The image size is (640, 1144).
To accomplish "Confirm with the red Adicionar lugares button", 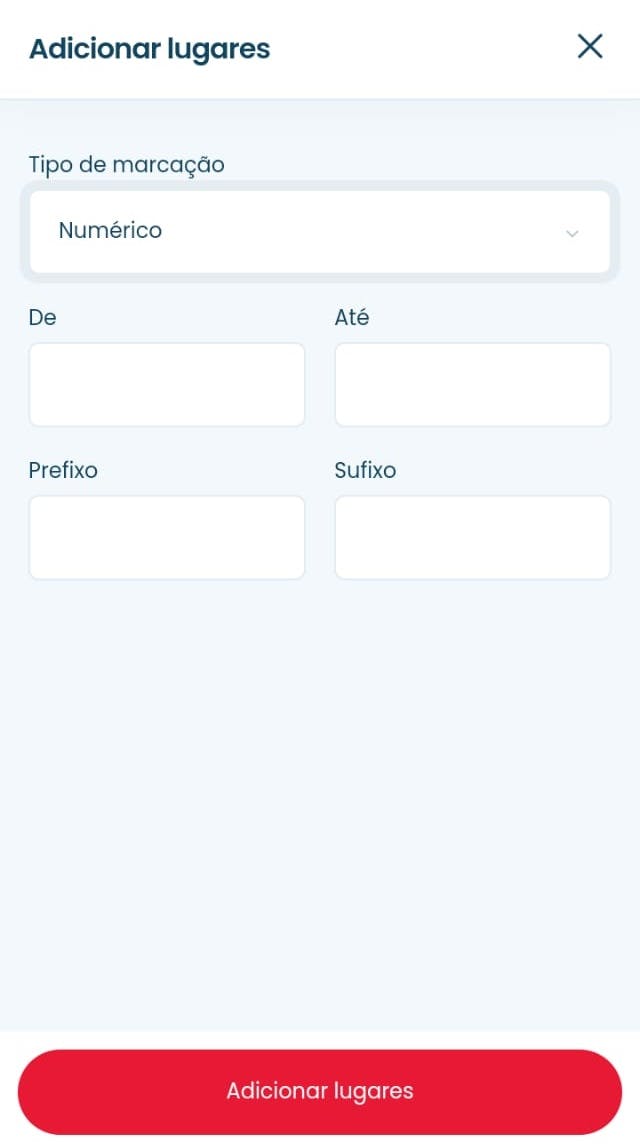I will click(x=320, y=1091).
